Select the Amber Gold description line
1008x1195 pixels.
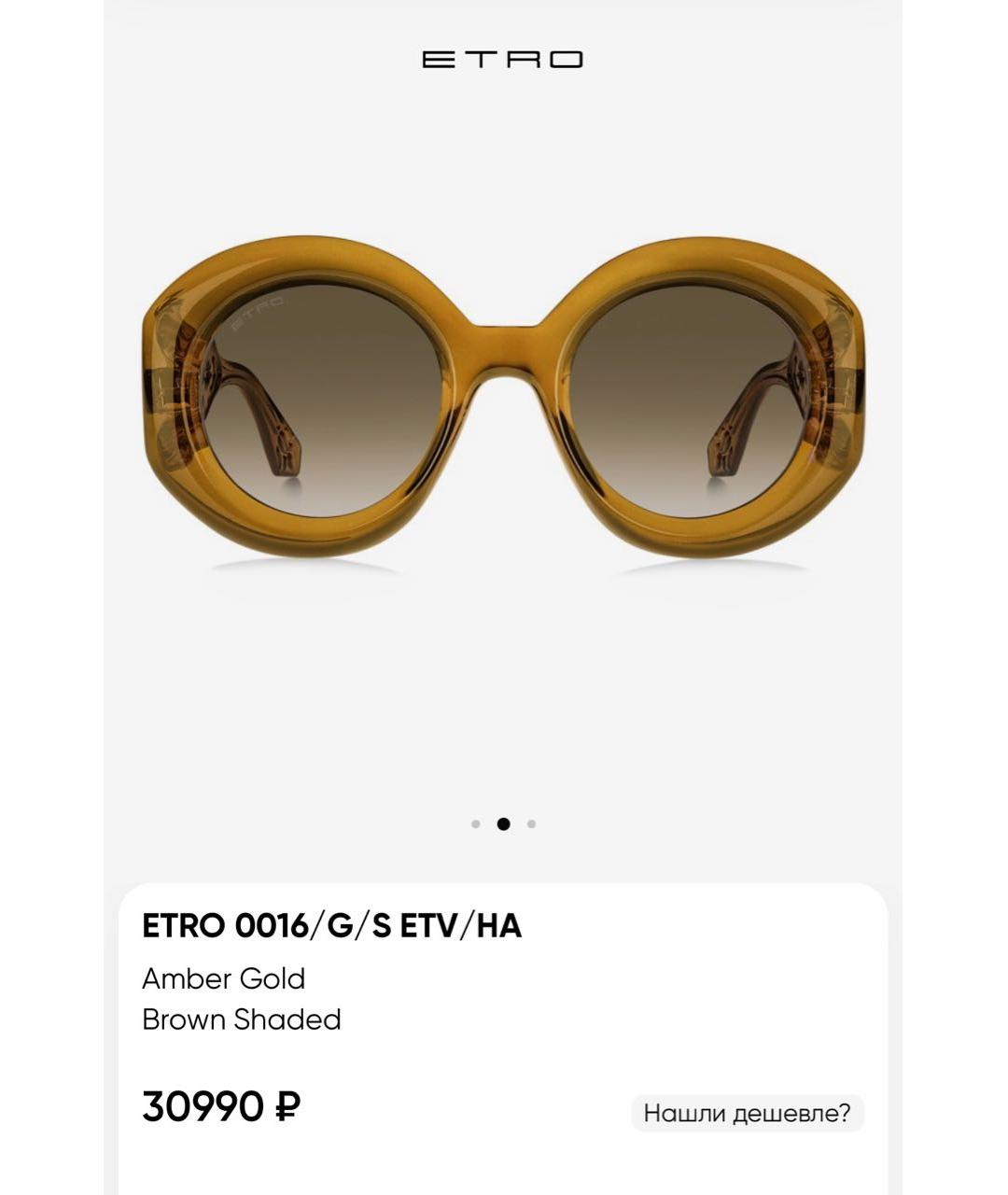224,979
